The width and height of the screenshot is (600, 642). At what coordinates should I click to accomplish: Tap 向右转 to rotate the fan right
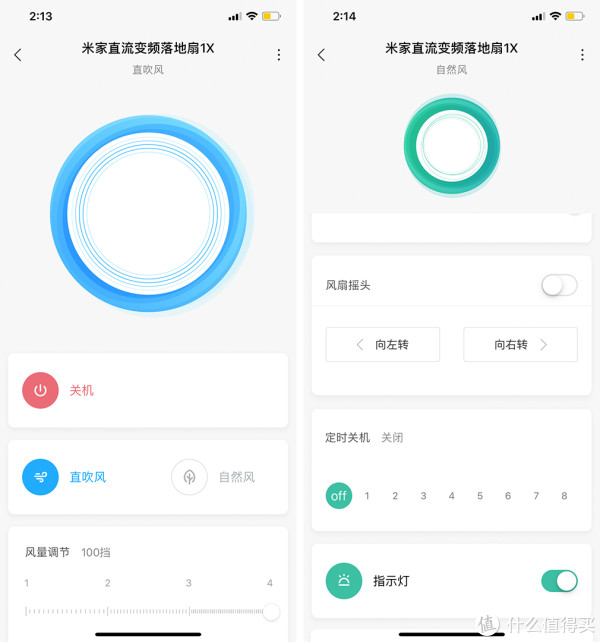pos(520,345)
